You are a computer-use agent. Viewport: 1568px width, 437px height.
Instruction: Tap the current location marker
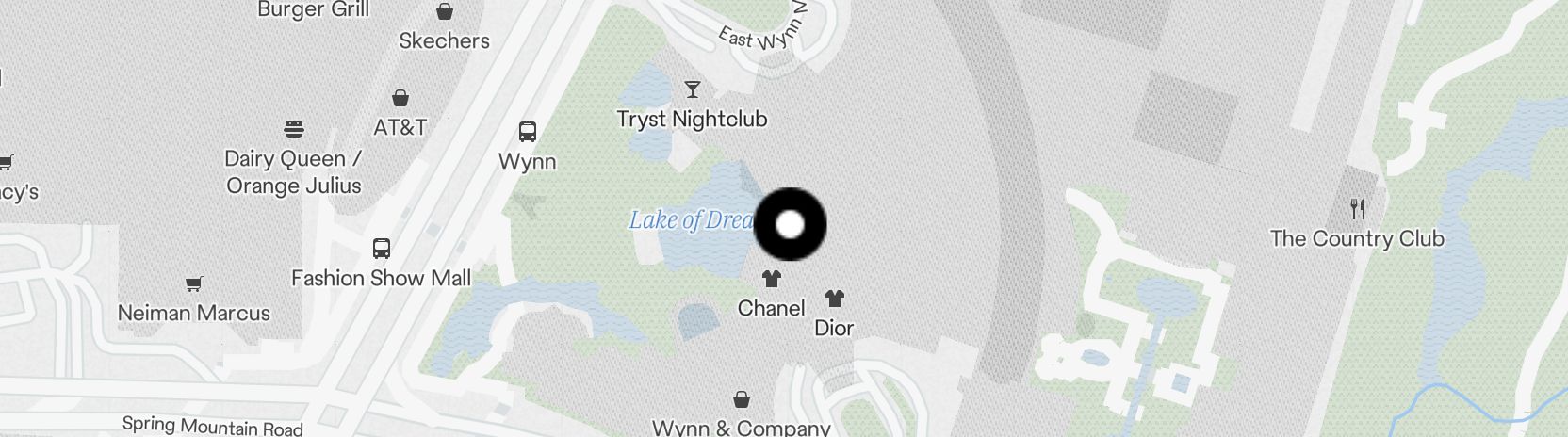[x=790, y=224]
